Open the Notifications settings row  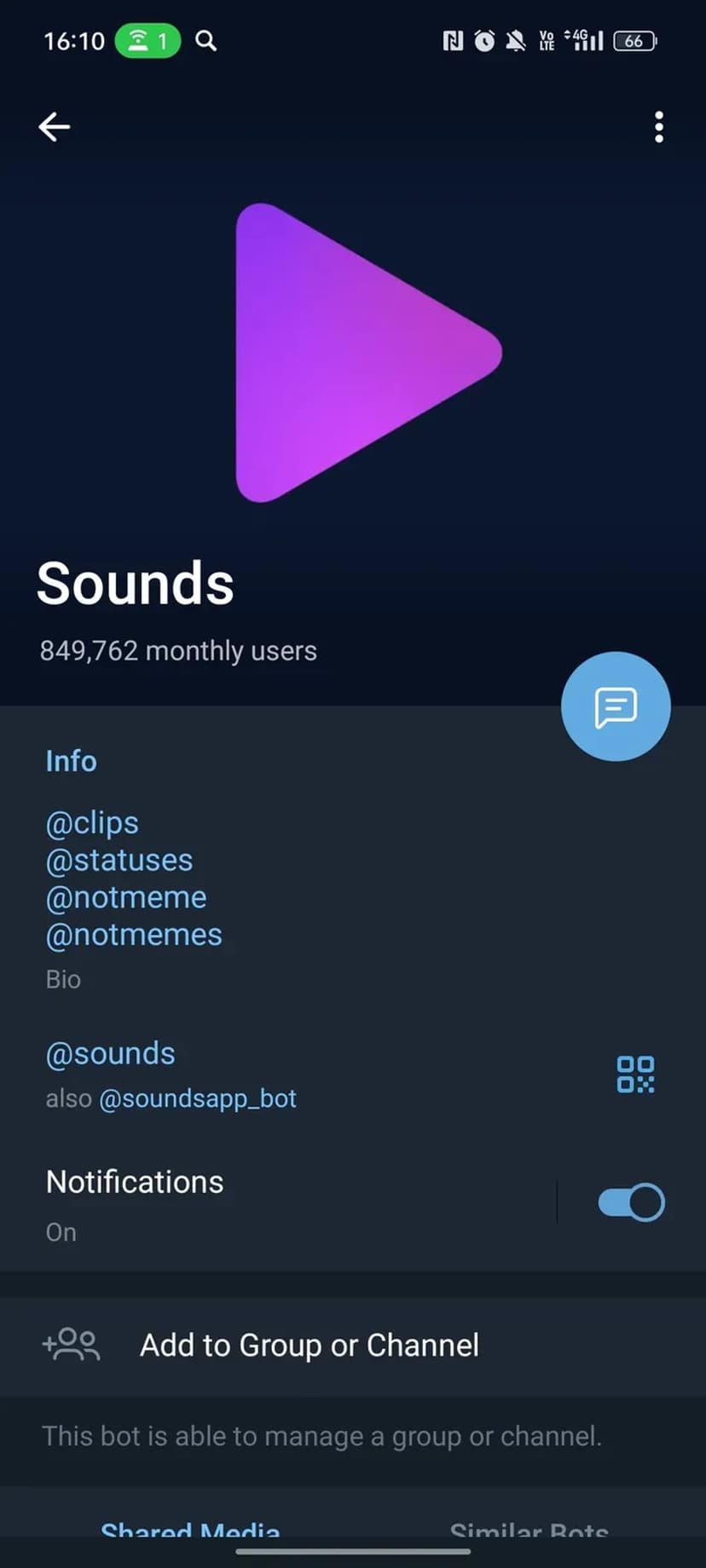click(256, 1202)
